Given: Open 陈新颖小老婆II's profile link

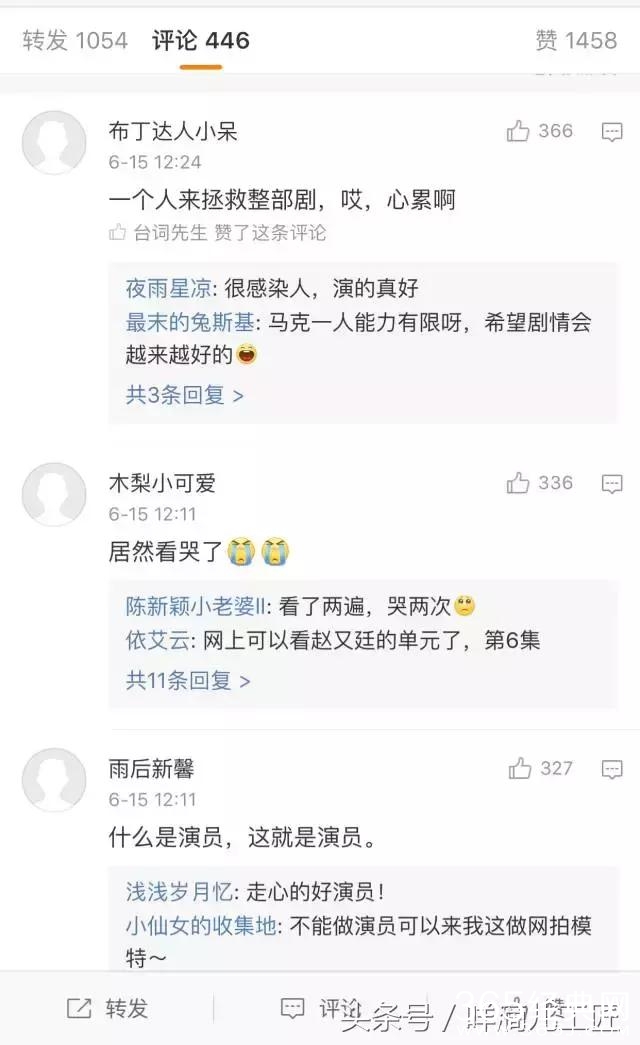Looking at the screenshot, I should (191, 606).
